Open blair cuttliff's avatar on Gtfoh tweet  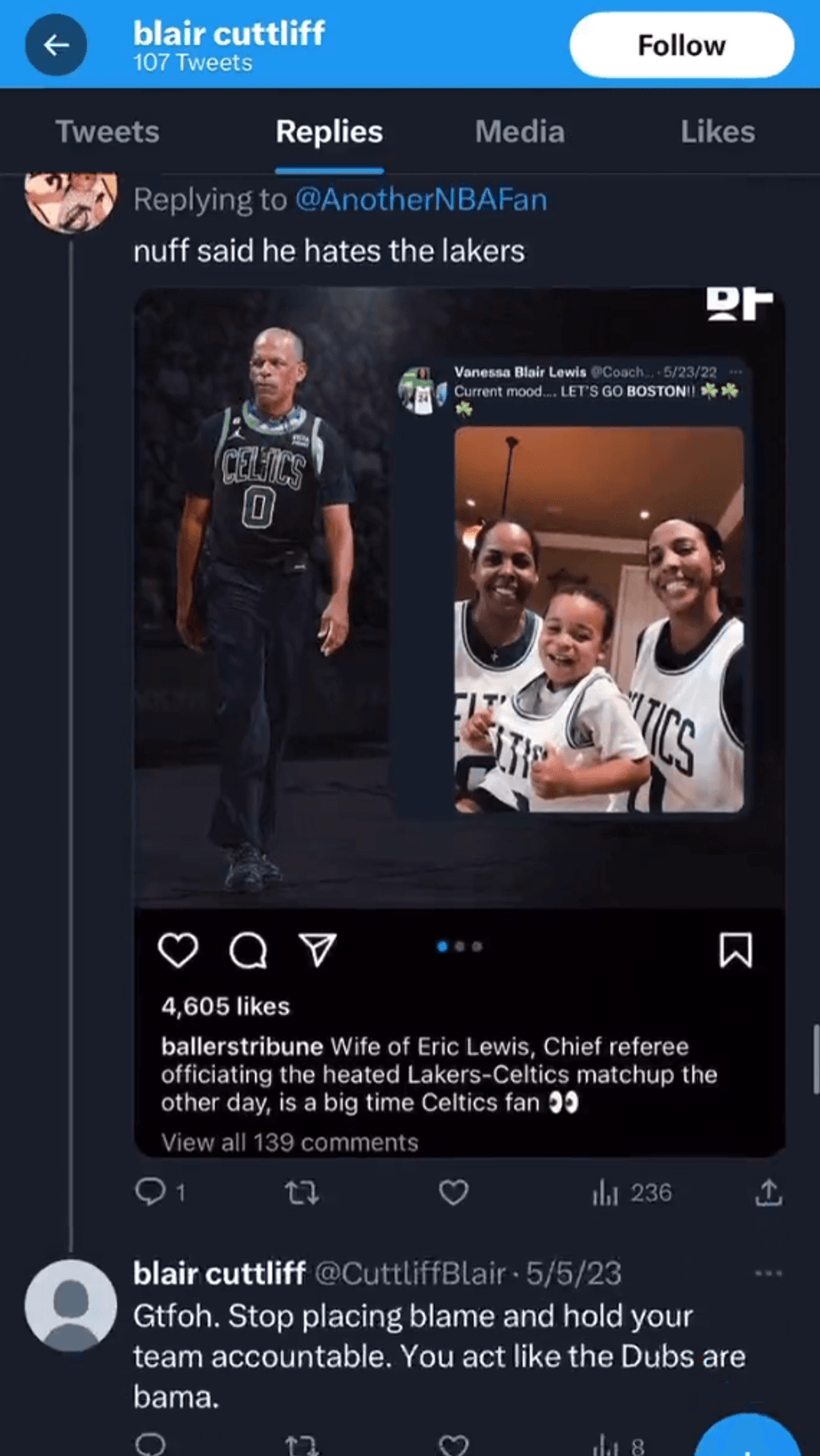point(70,1305)
